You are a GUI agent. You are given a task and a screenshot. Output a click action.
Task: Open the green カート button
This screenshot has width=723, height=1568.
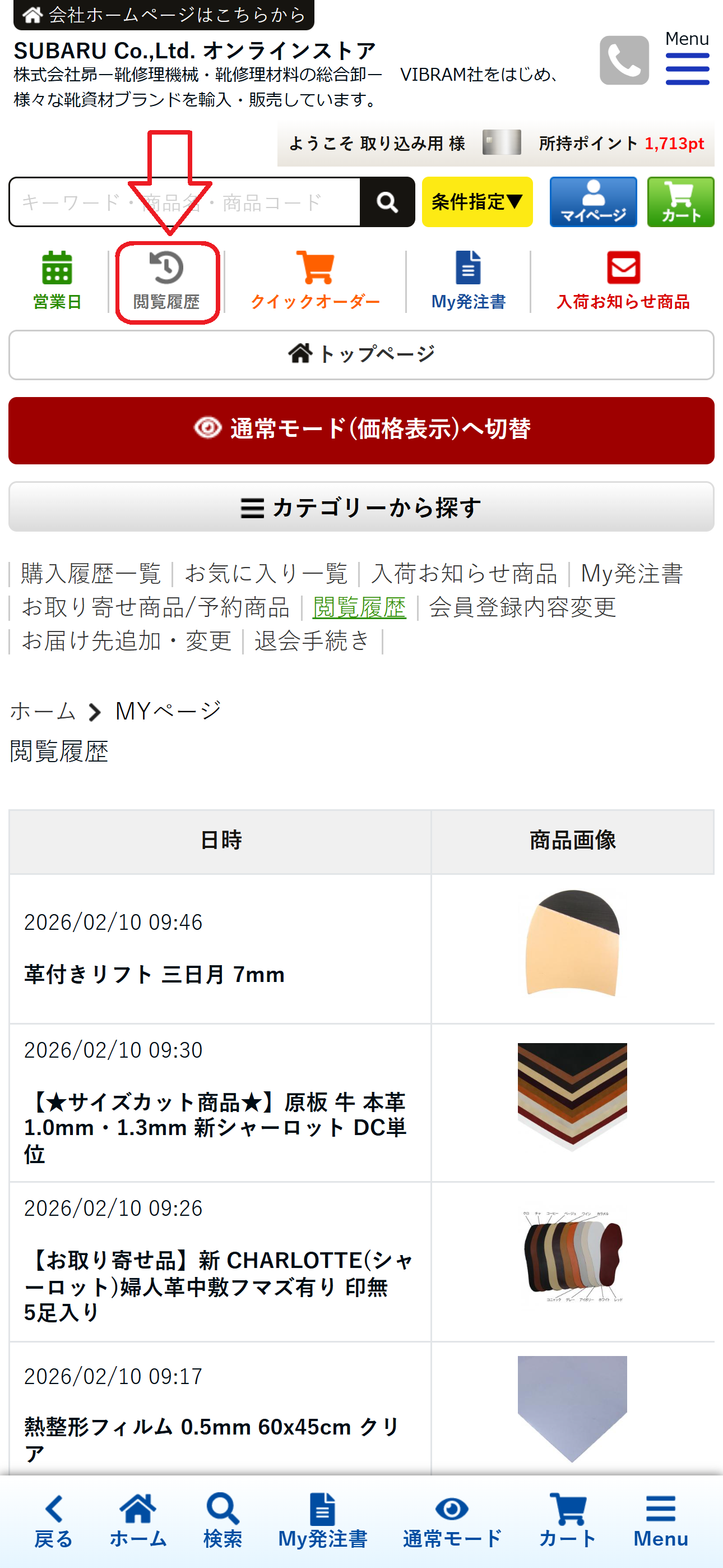coord(680,202)
